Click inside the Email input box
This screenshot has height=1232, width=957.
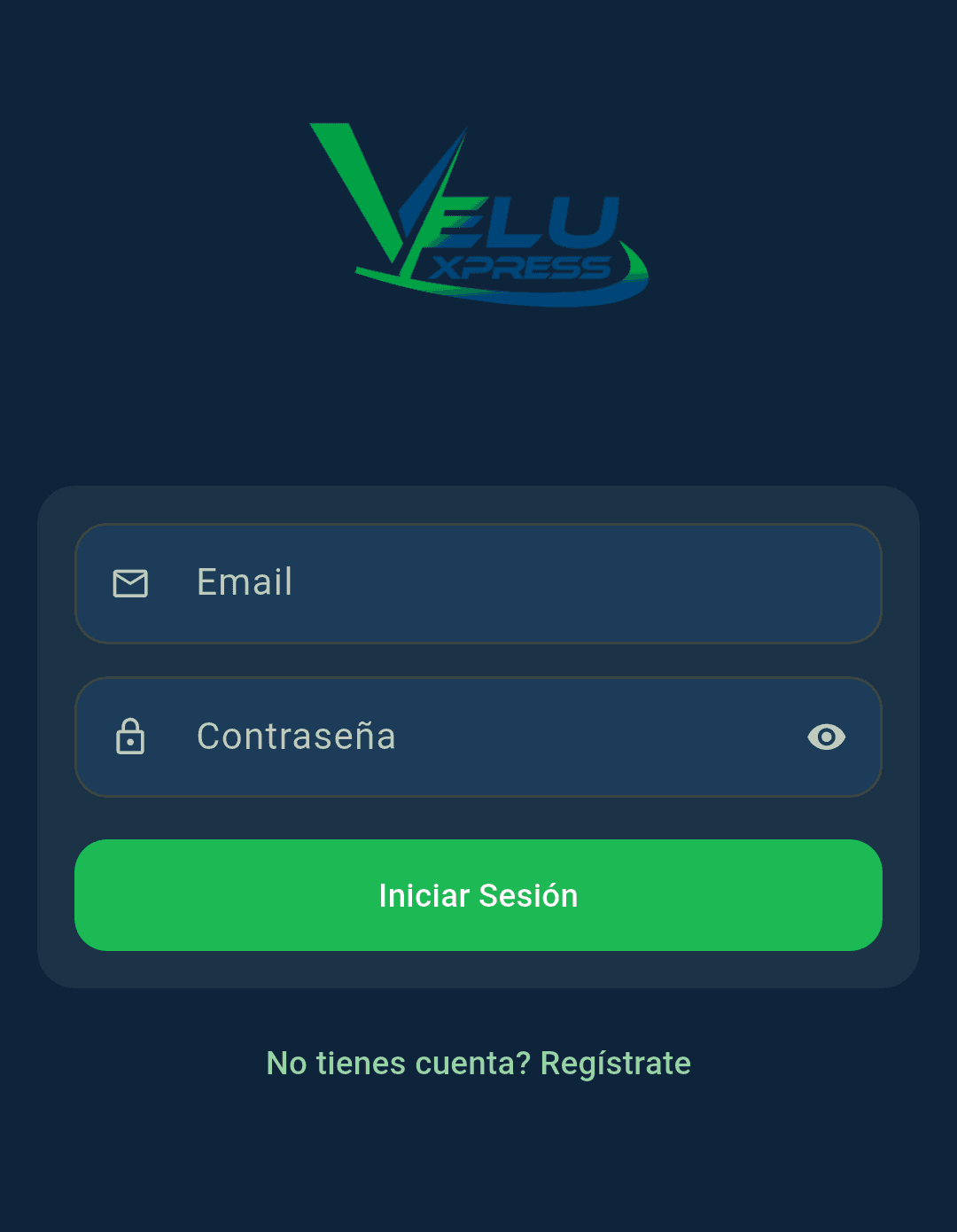pos(478,583)
